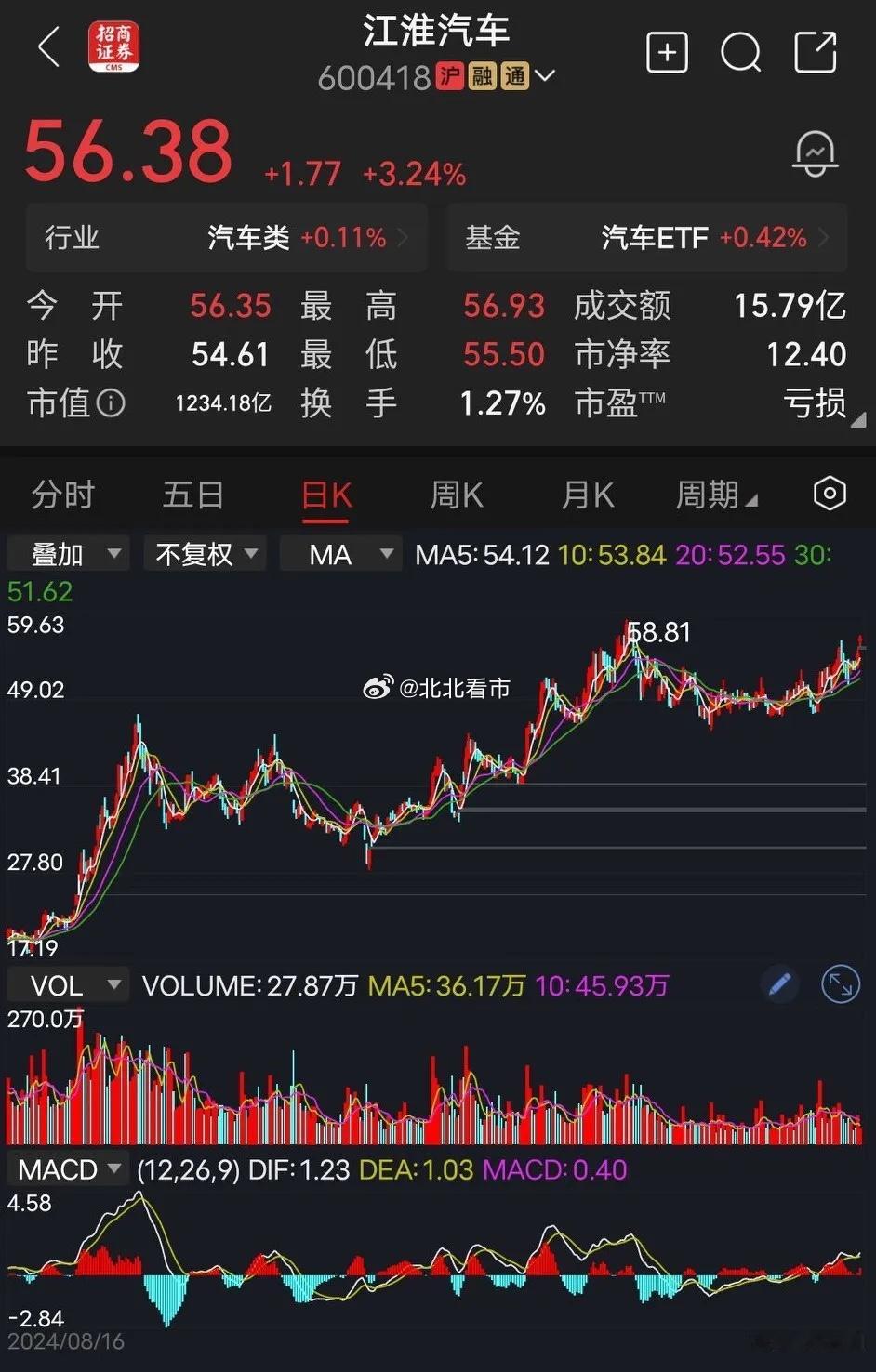The height and width of the screenshot is (1372, 876).
Task: Switch to the 周K weekly chart tab
Action: click(455, 495)
